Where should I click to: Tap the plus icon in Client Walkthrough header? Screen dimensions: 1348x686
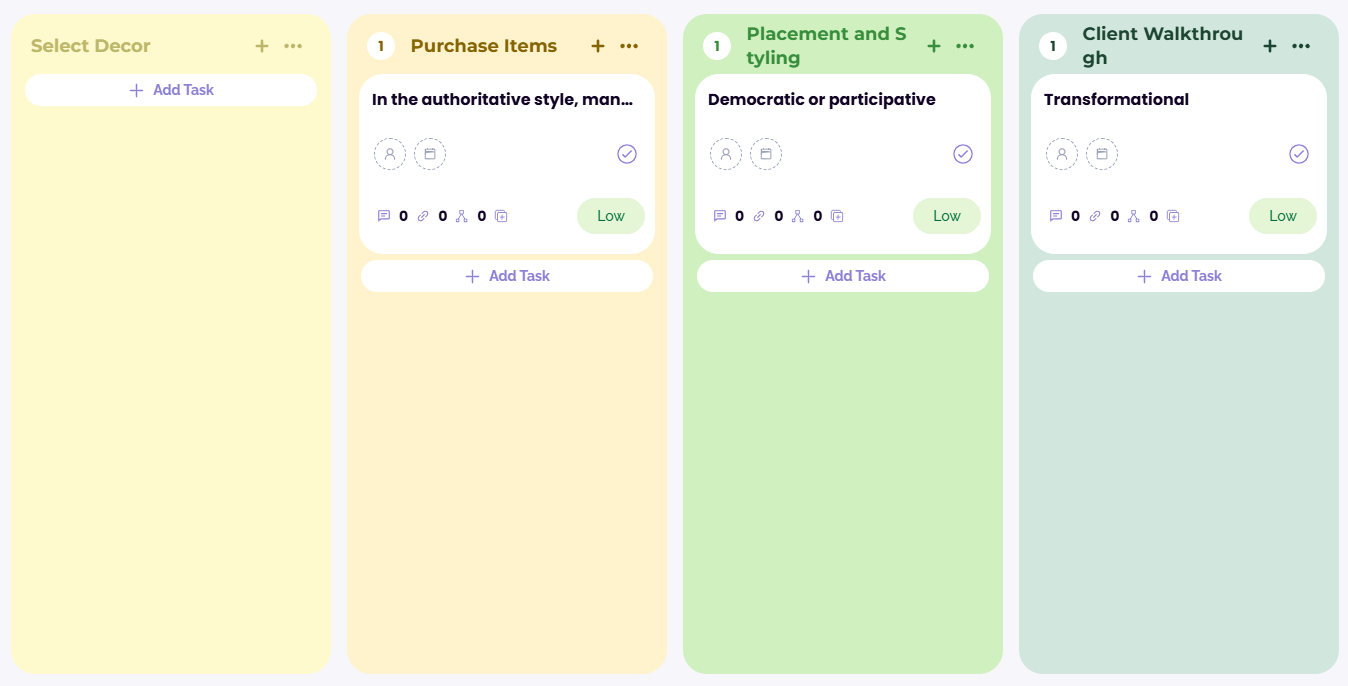[x=1270, y=46]
